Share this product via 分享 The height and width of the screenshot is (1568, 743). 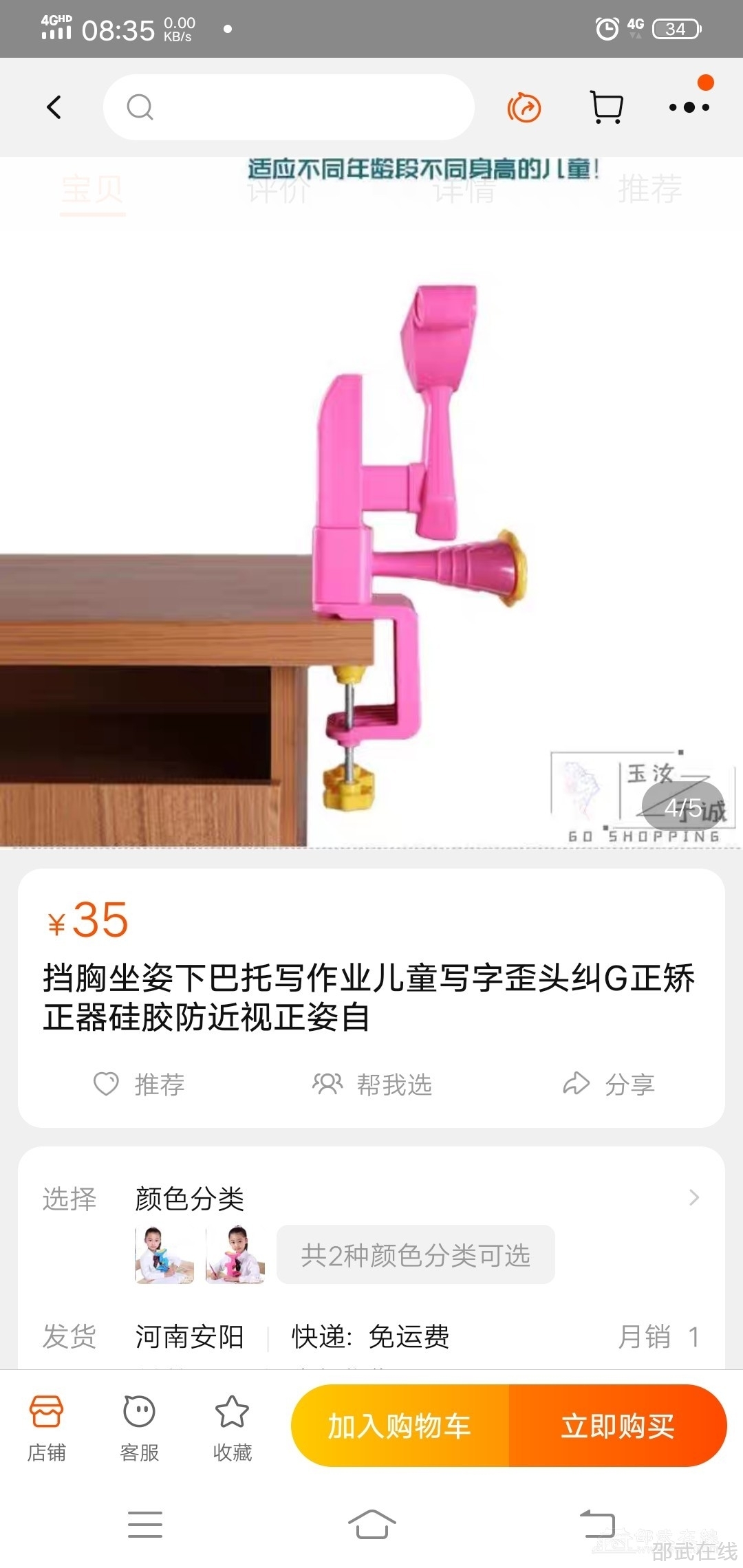tap(609, 1085)
